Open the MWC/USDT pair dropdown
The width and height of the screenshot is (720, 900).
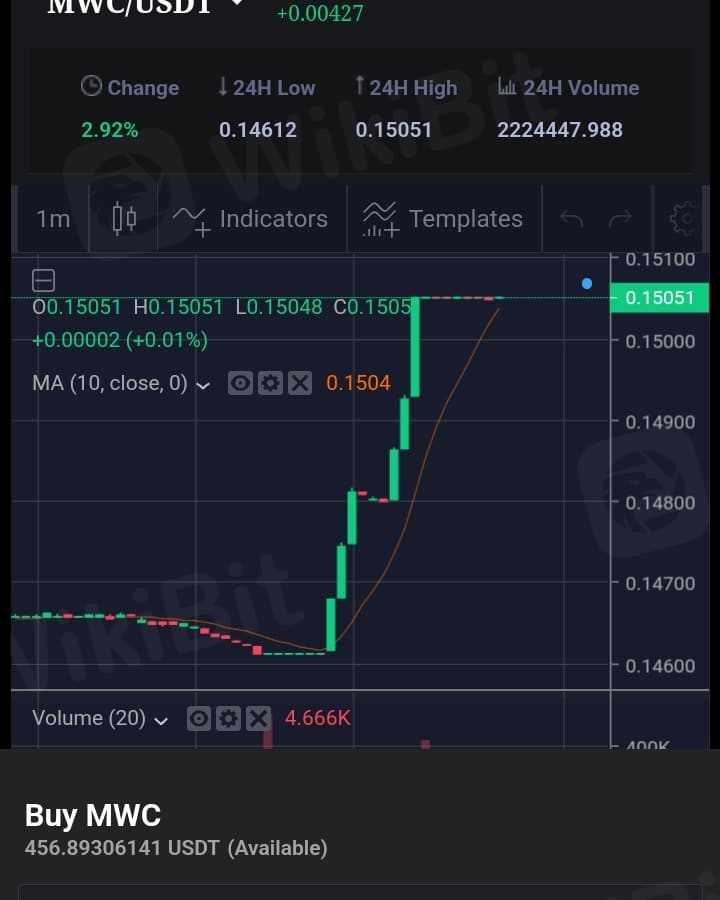[x=237, y=4]
